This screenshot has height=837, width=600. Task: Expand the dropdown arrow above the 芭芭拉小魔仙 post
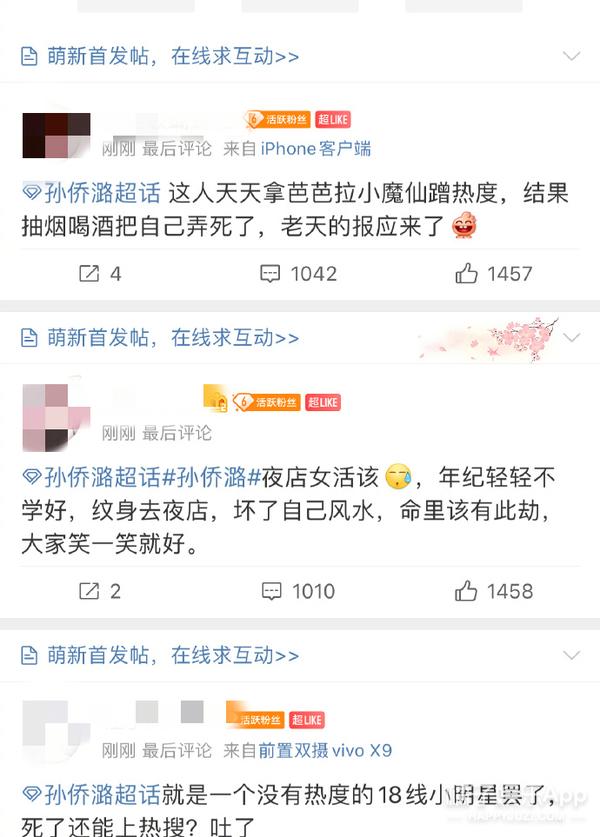pyautogui.click(x=572, y=55)
